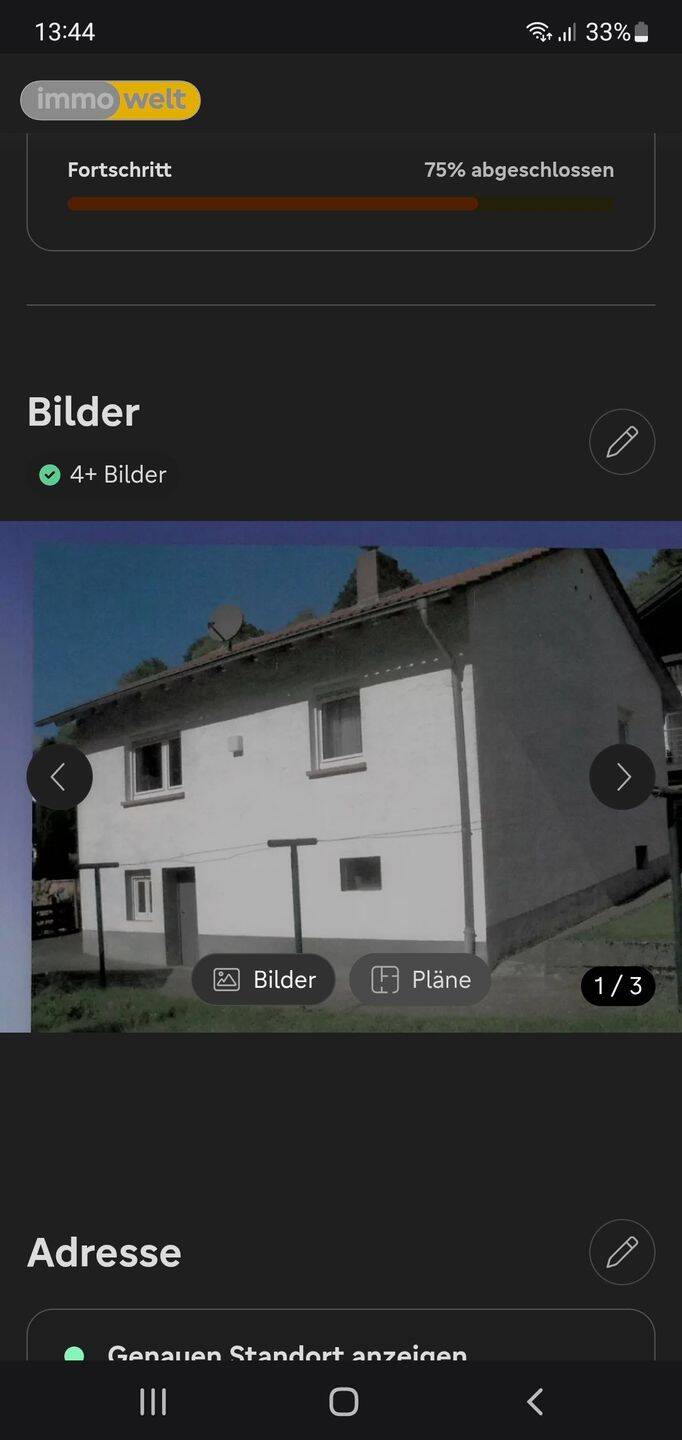Tap the immowelt logo to go home
This screenshot has width=682, height=1440.
coord(110,100)
